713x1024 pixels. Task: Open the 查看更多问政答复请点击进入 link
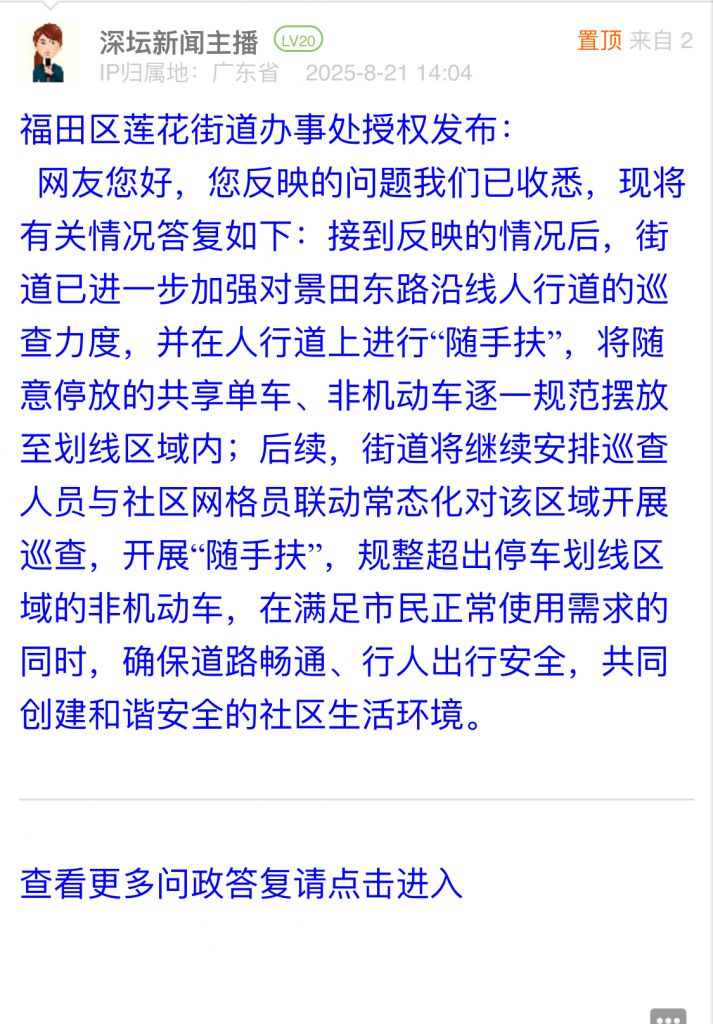(x=241, y=883)
